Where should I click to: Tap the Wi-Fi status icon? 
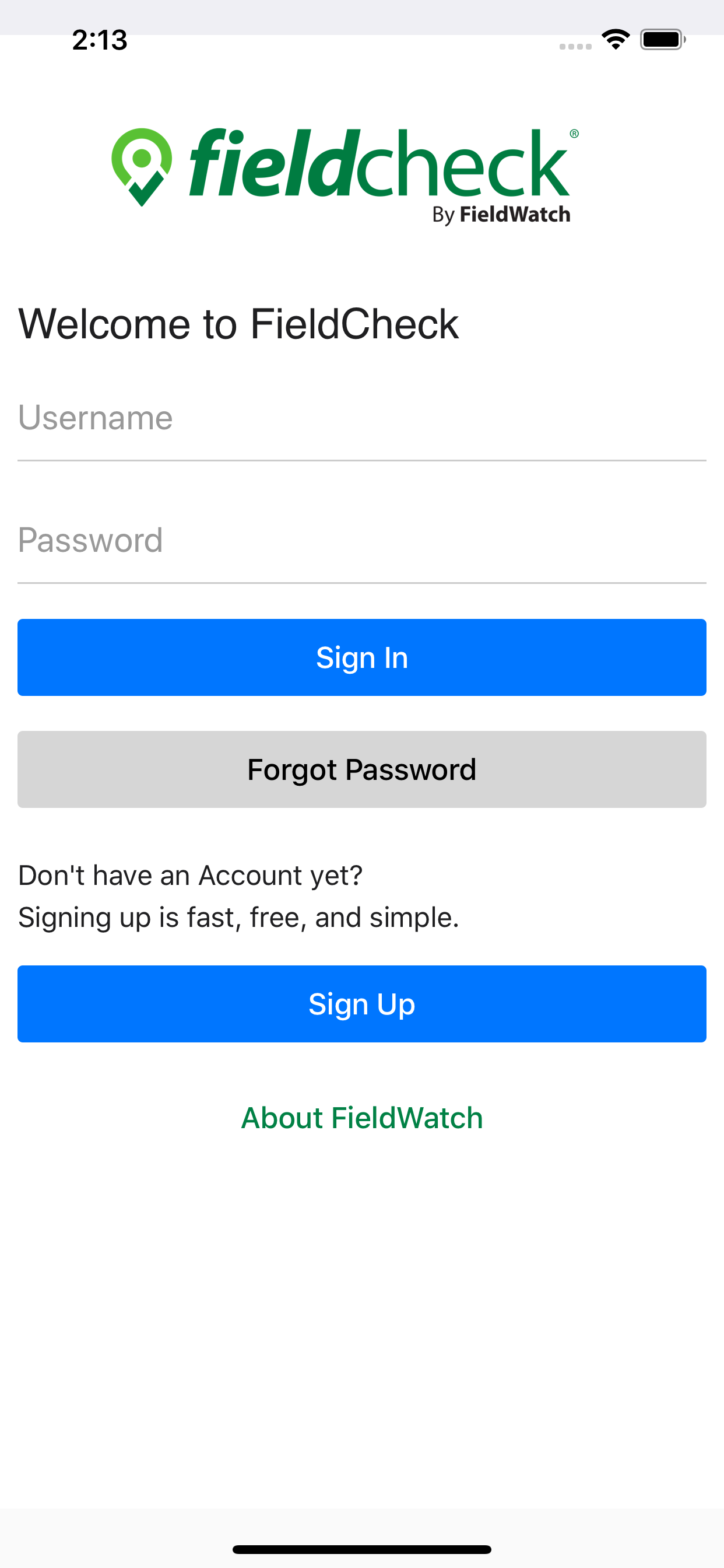click(616, 38)
